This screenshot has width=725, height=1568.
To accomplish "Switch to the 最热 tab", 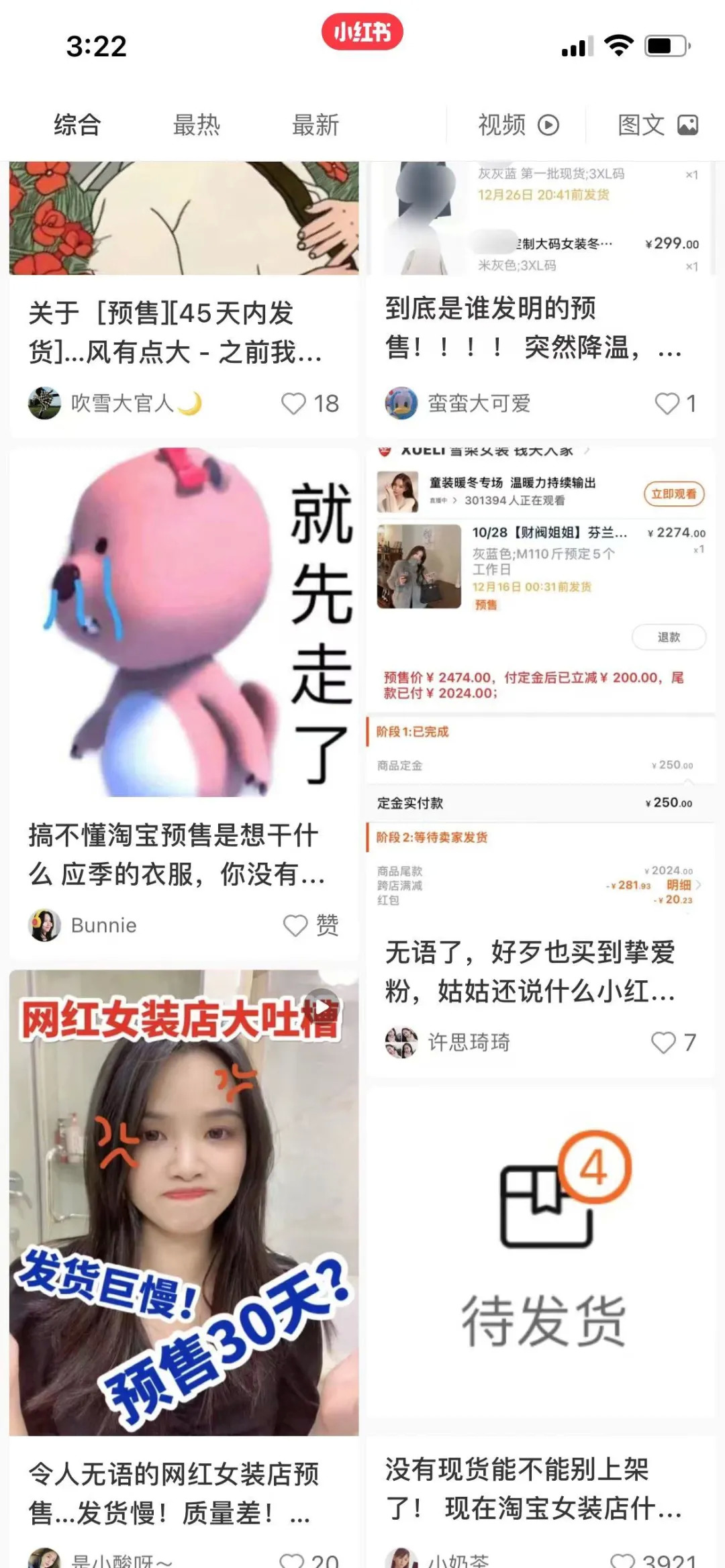I will 196,125.
